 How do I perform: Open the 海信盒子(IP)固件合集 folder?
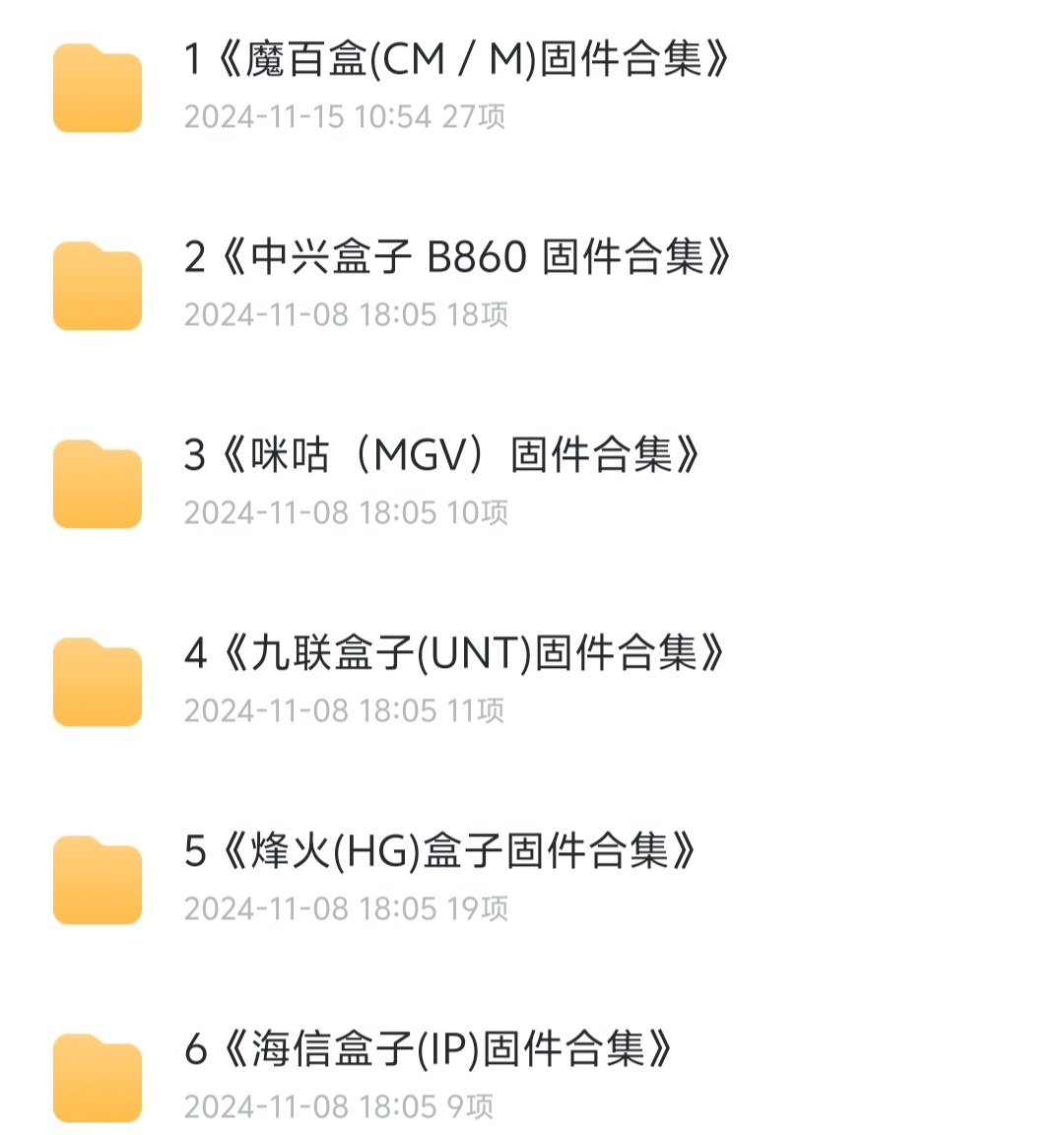coord(428,1049)
